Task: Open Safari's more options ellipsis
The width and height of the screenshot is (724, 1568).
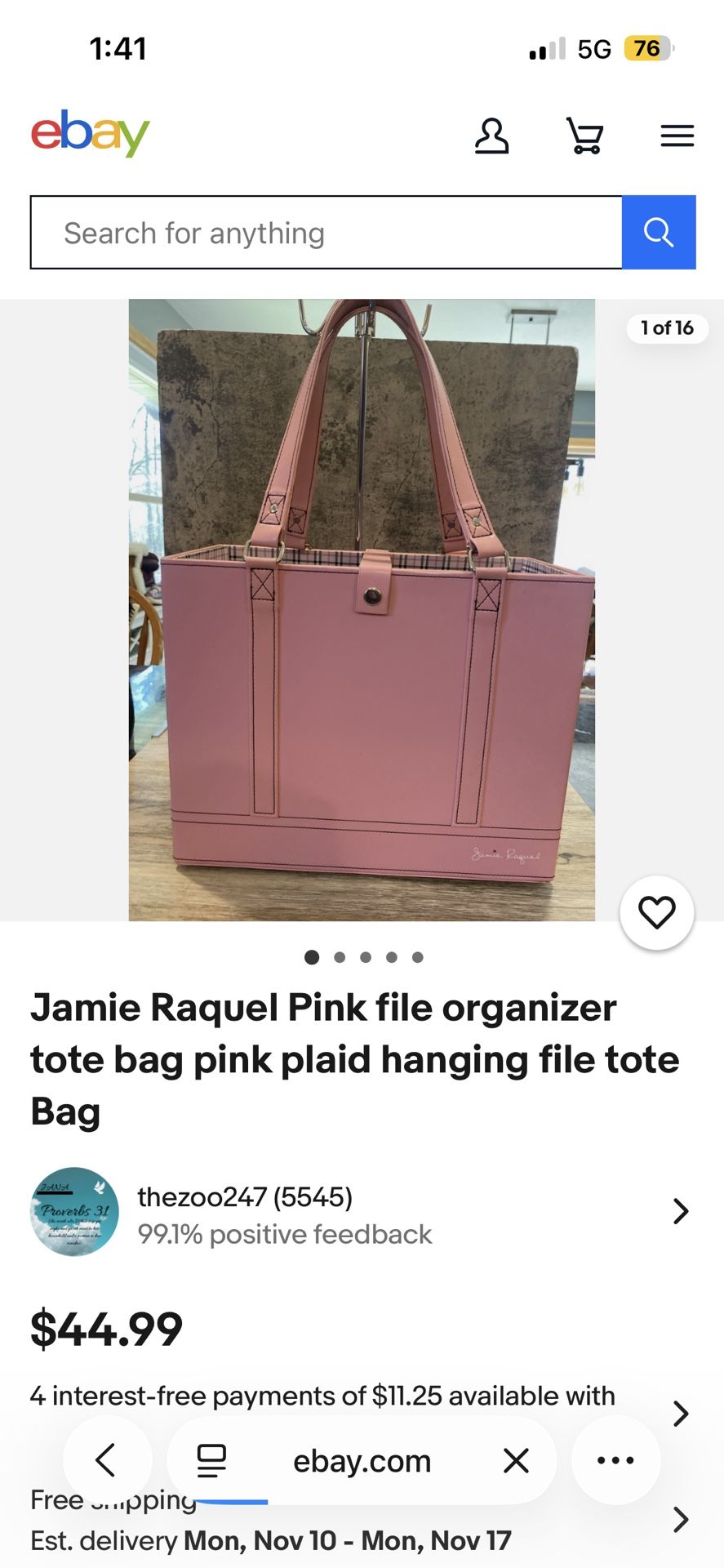Action: [616, 1460]
